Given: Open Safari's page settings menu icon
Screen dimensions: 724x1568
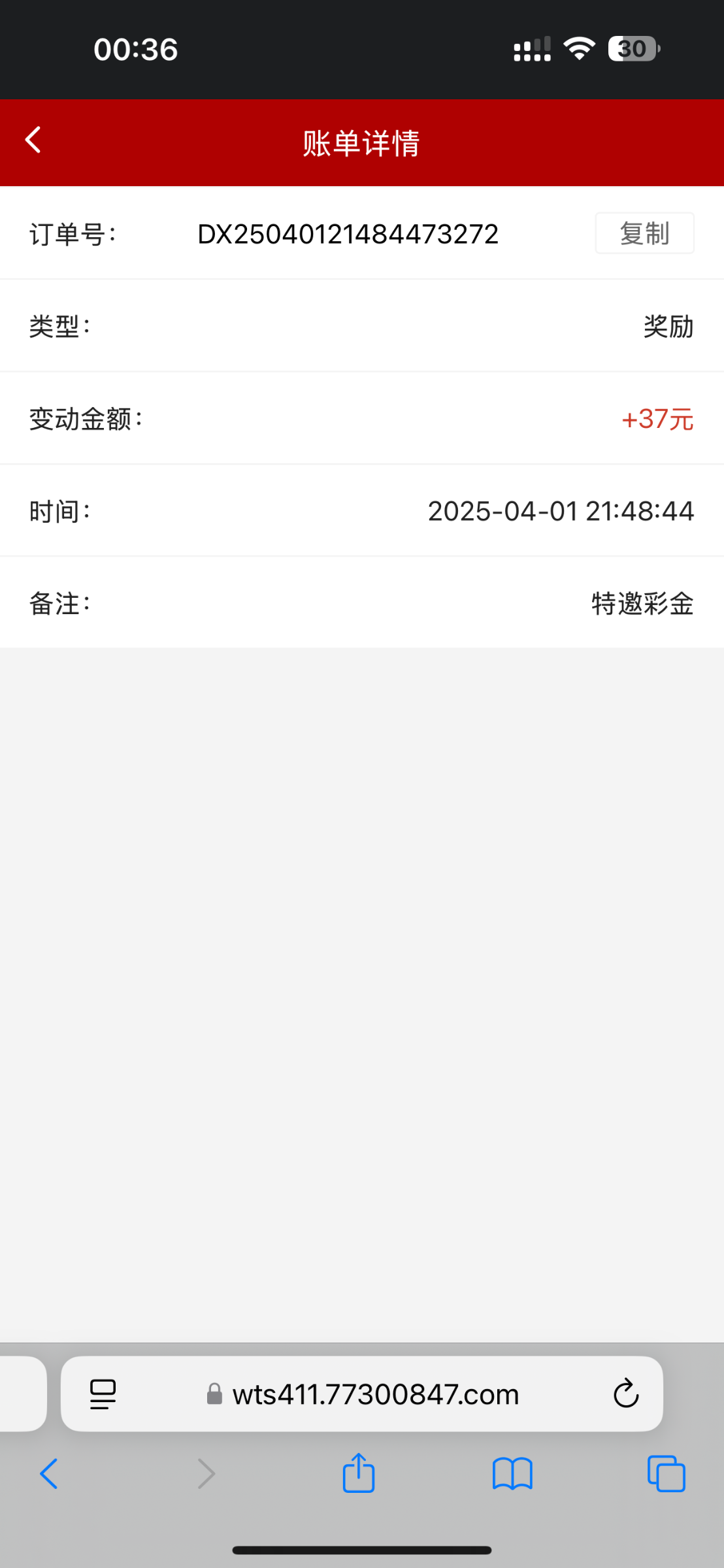Looking at the screenshot, I should pos(103,1394).
